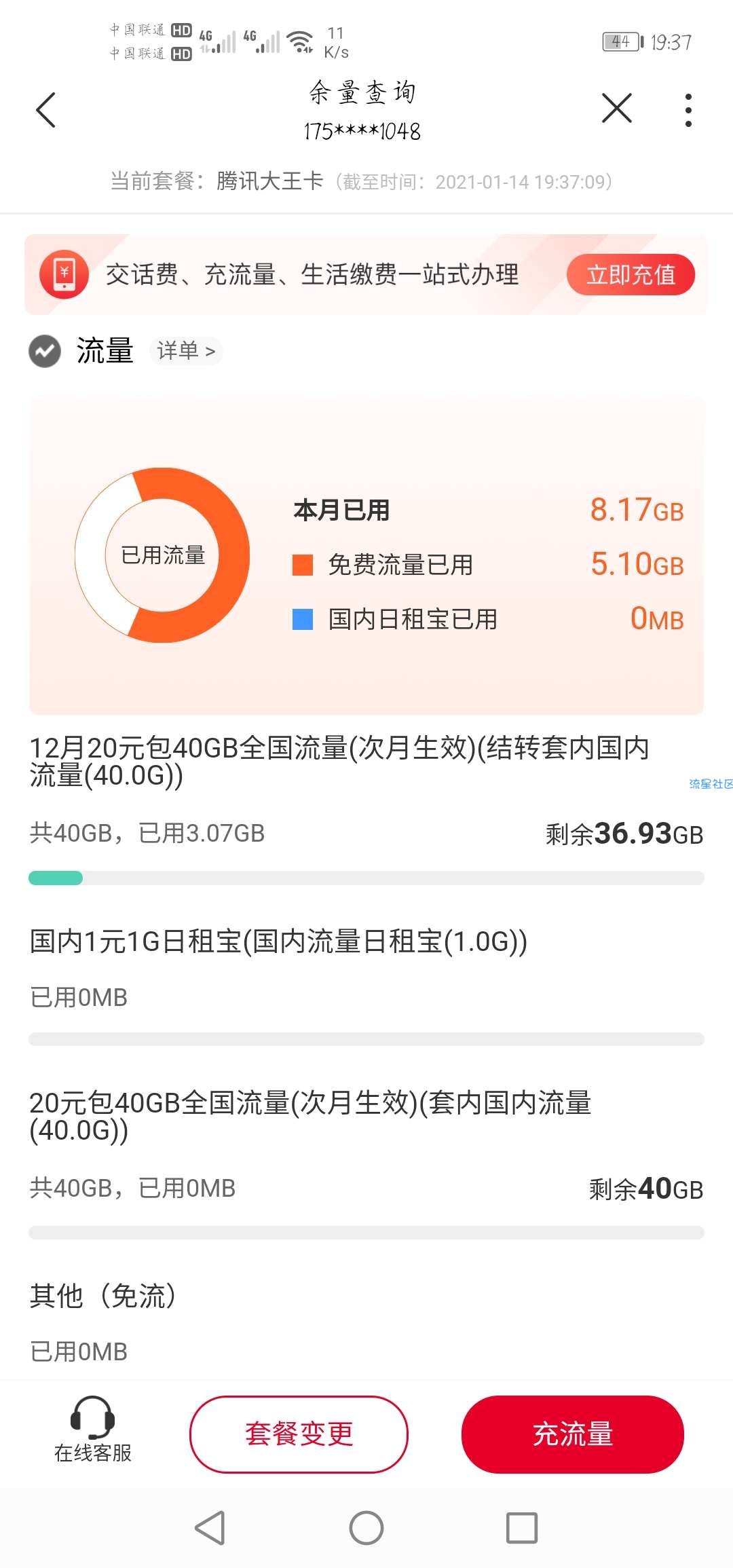Tap the 充流量 button
The width and height of the screenshot is (733, 1568).
572,1434
